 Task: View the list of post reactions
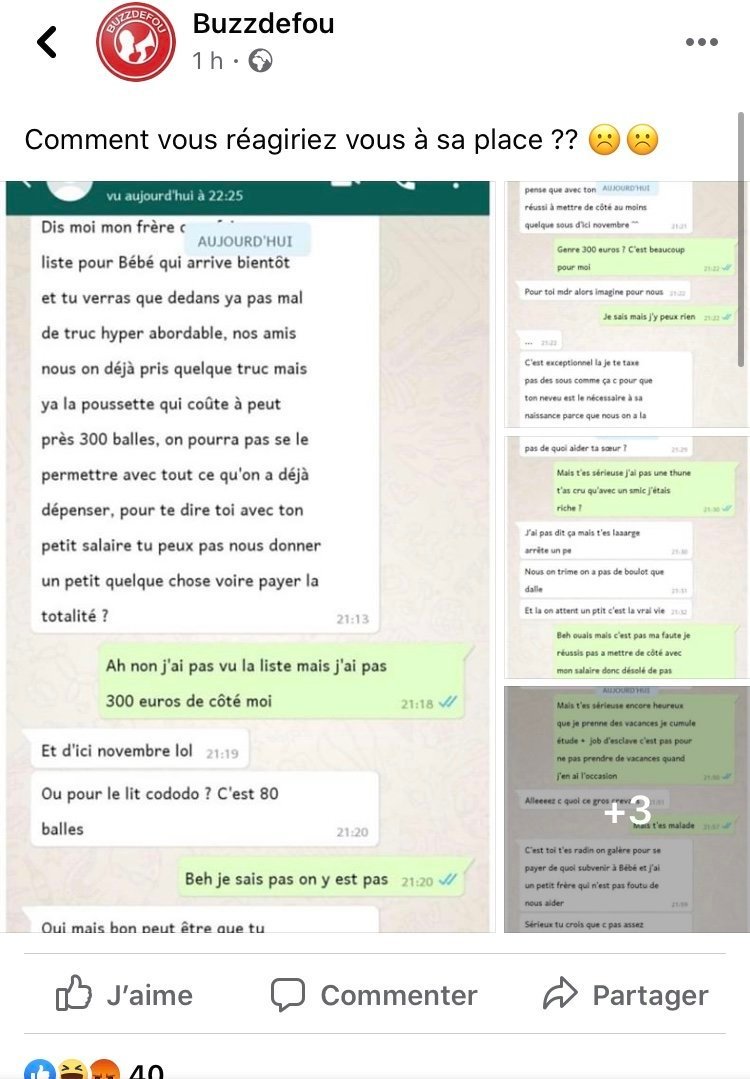click(x=92, y=1071)
